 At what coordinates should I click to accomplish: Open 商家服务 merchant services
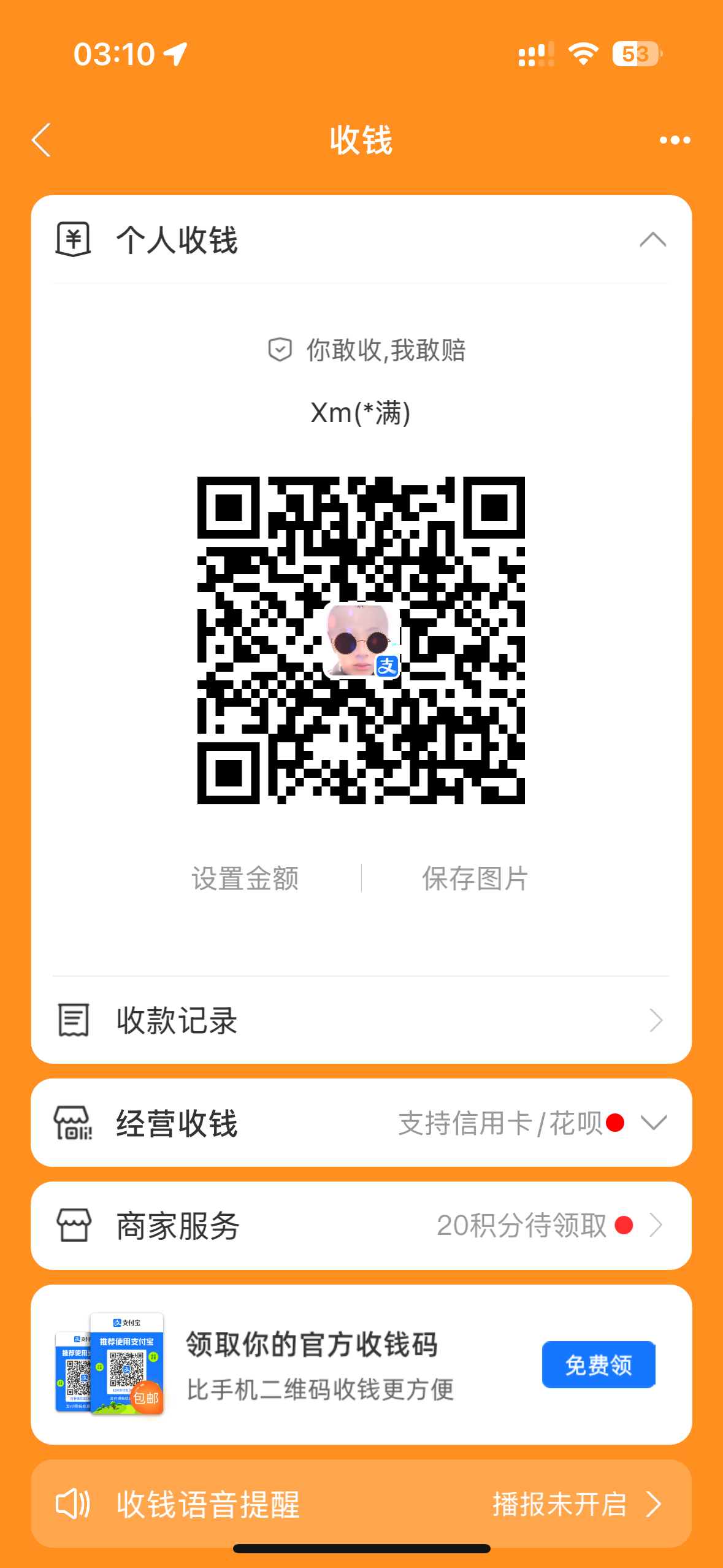[x=361, y=1226]
